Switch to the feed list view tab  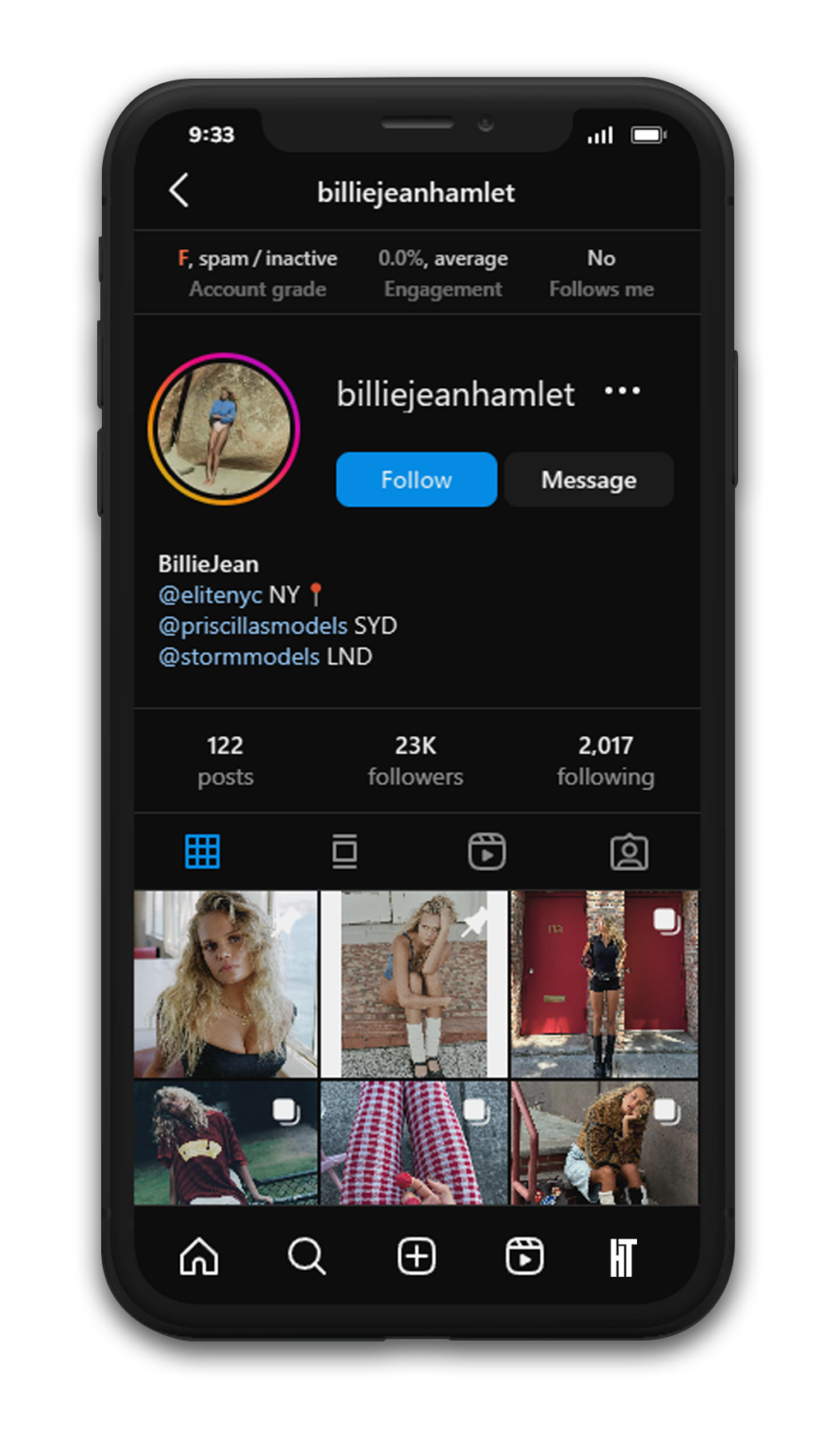click(344, 851)
